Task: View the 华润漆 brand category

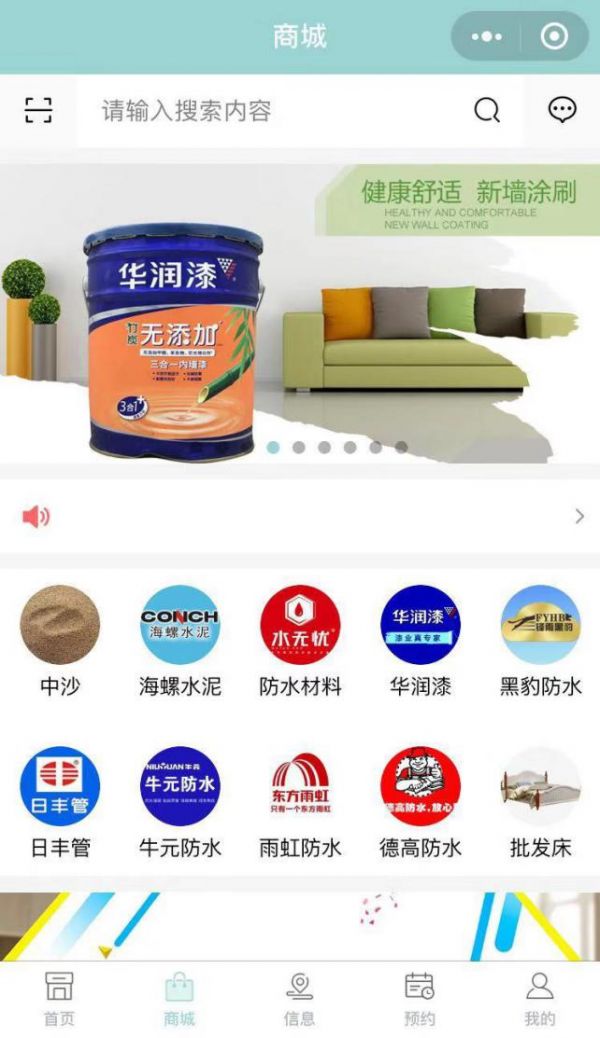Action: [420, 642]
